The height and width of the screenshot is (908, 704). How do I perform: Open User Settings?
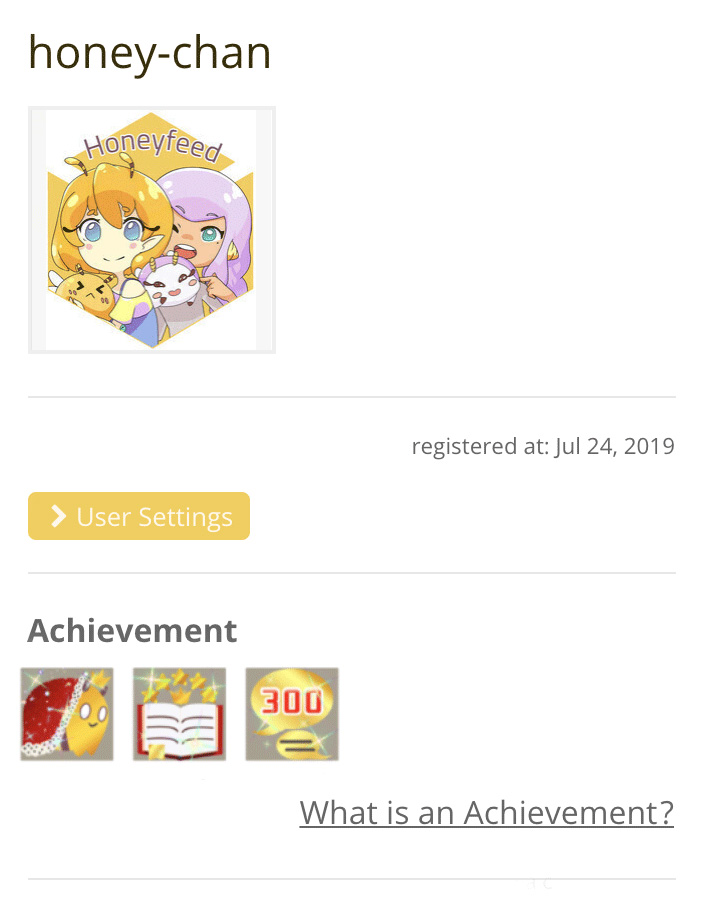click(x=139, y=516)
